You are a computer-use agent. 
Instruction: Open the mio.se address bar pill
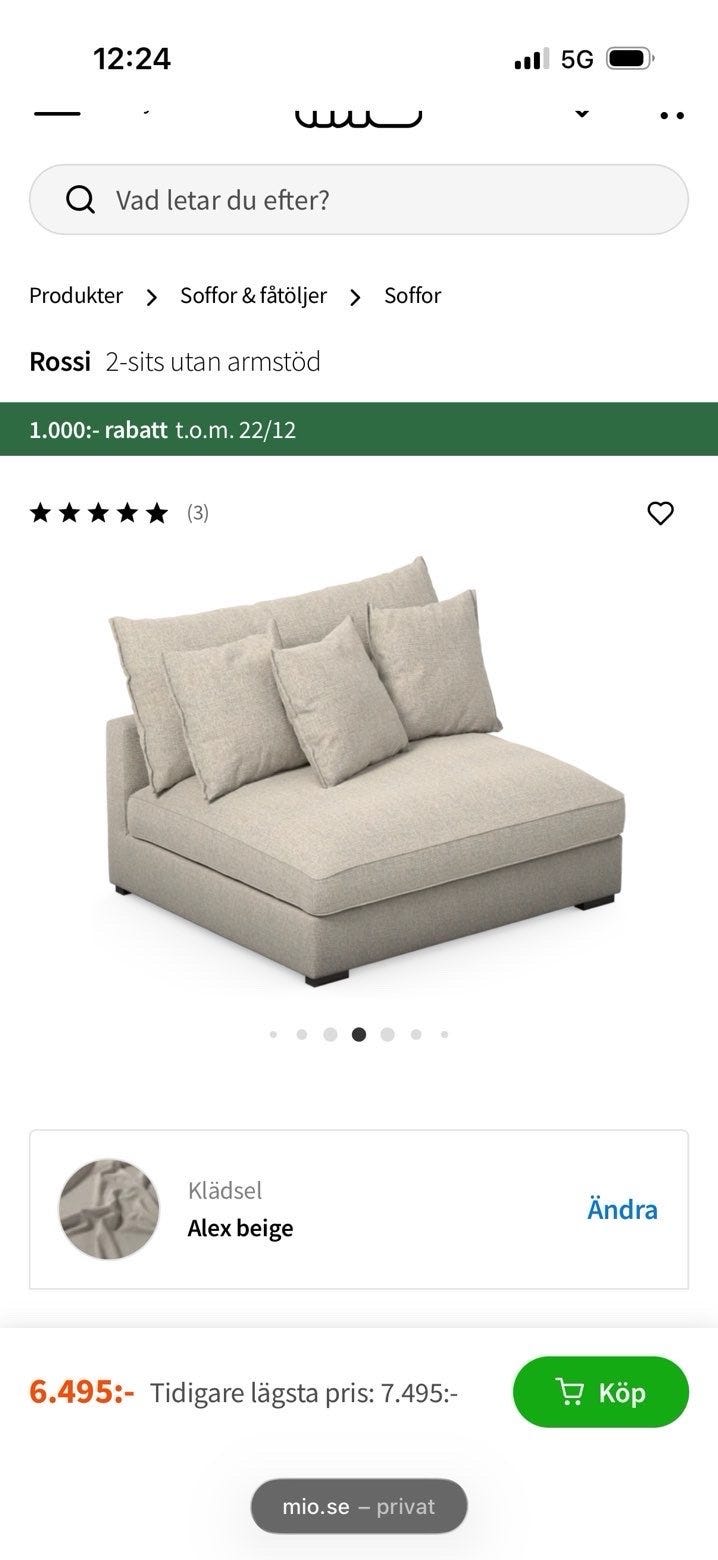[x=358, y=1506]
